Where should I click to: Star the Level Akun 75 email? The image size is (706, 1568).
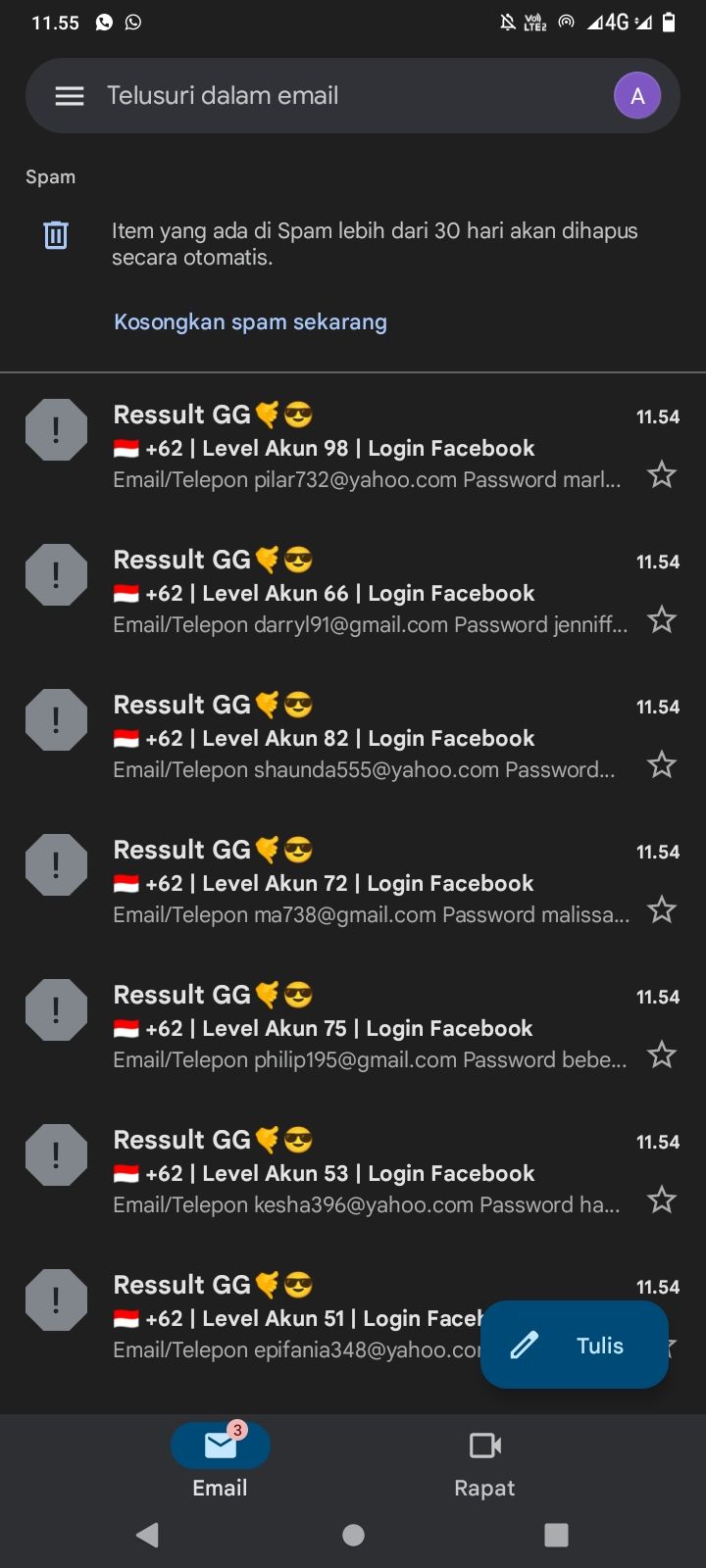pos(662,1055)
